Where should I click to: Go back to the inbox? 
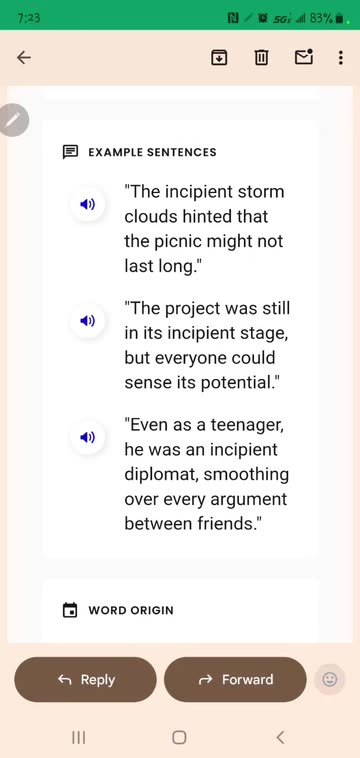(24, 58)
